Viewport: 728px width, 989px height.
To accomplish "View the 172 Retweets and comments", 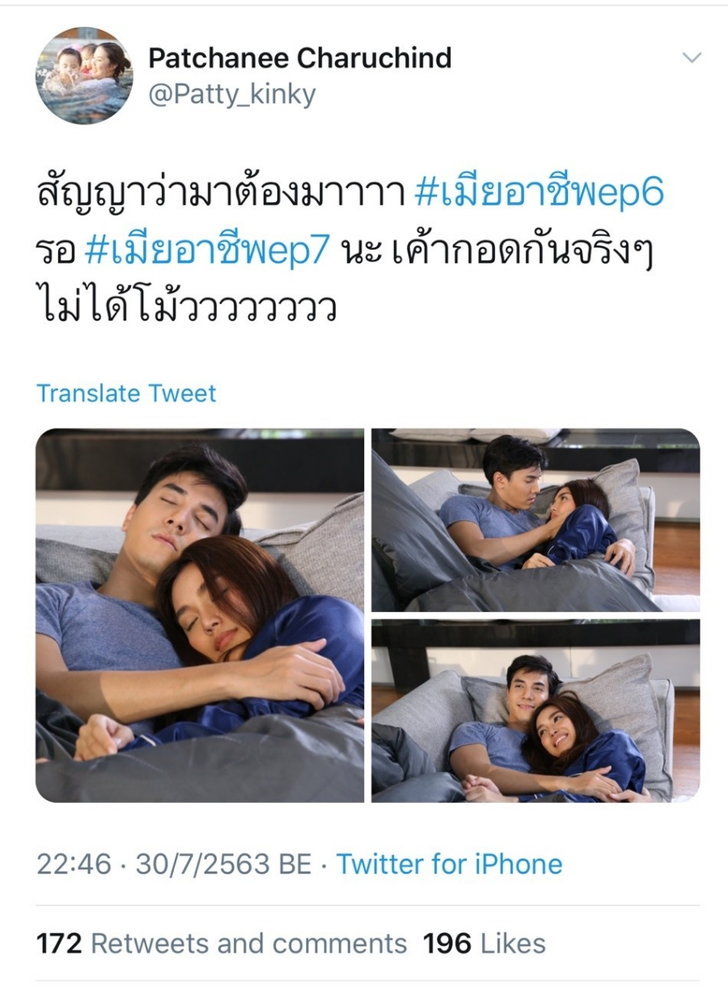I will pos(222,943).
